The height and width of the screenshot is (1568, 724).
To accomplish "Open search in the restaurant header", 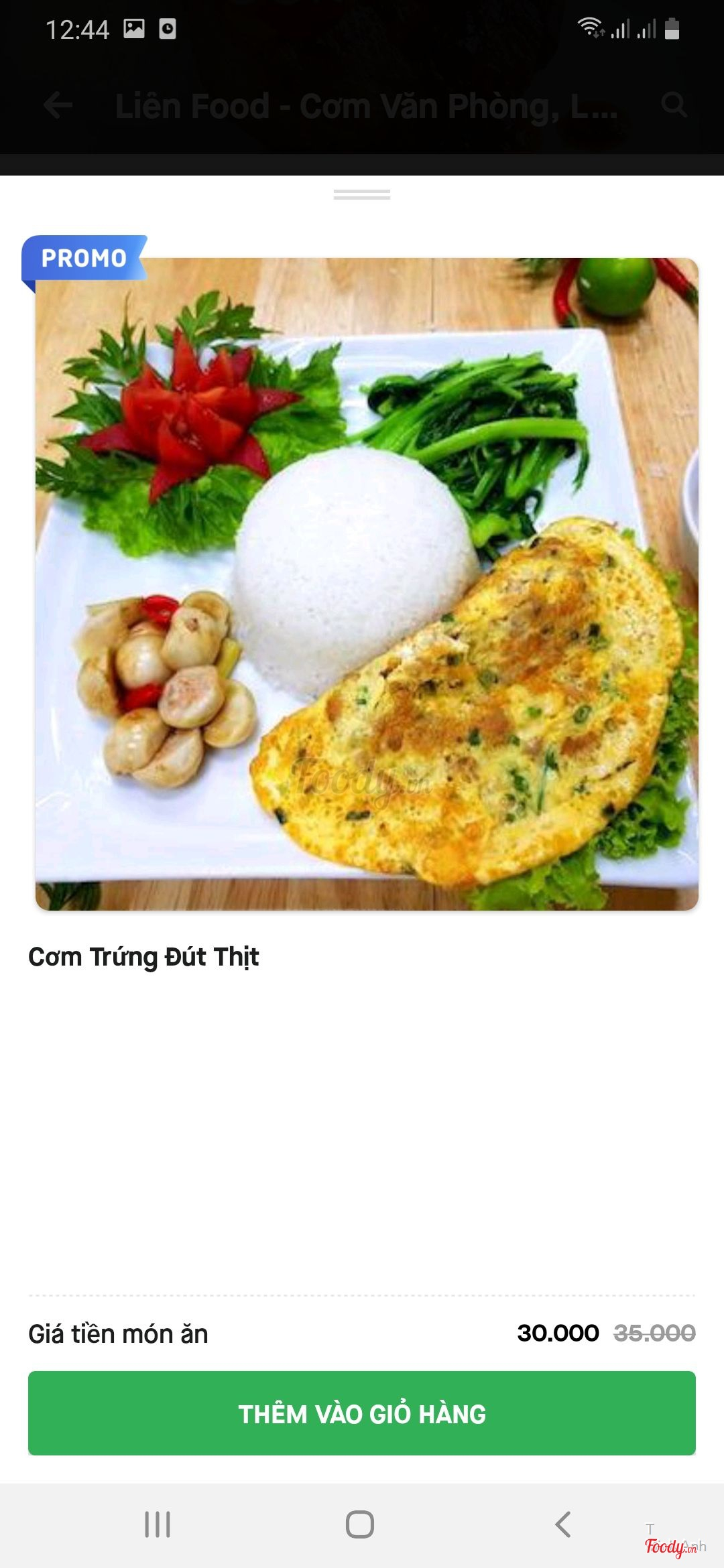I will click(x=674, y=105).
